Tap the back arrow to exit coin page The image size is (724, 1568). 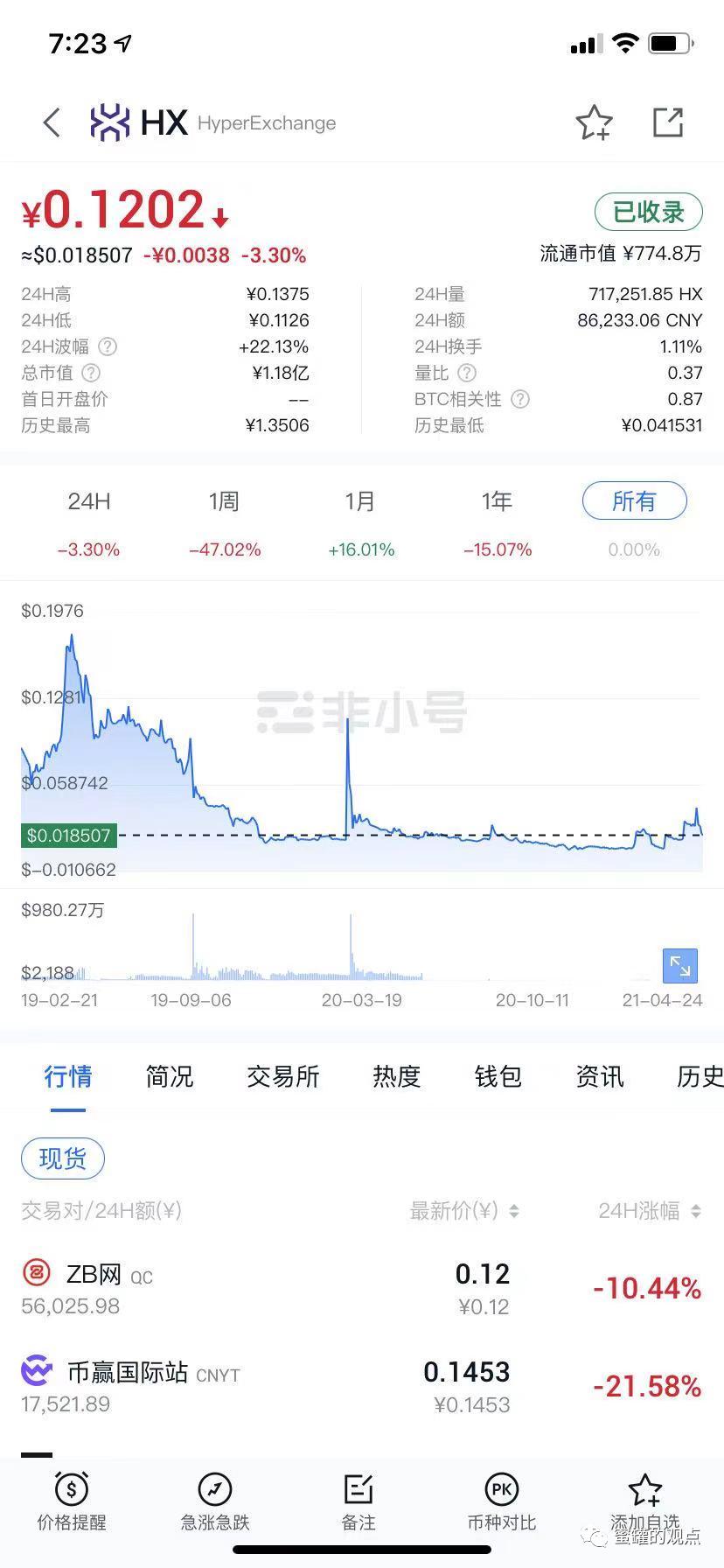point(50,122)
